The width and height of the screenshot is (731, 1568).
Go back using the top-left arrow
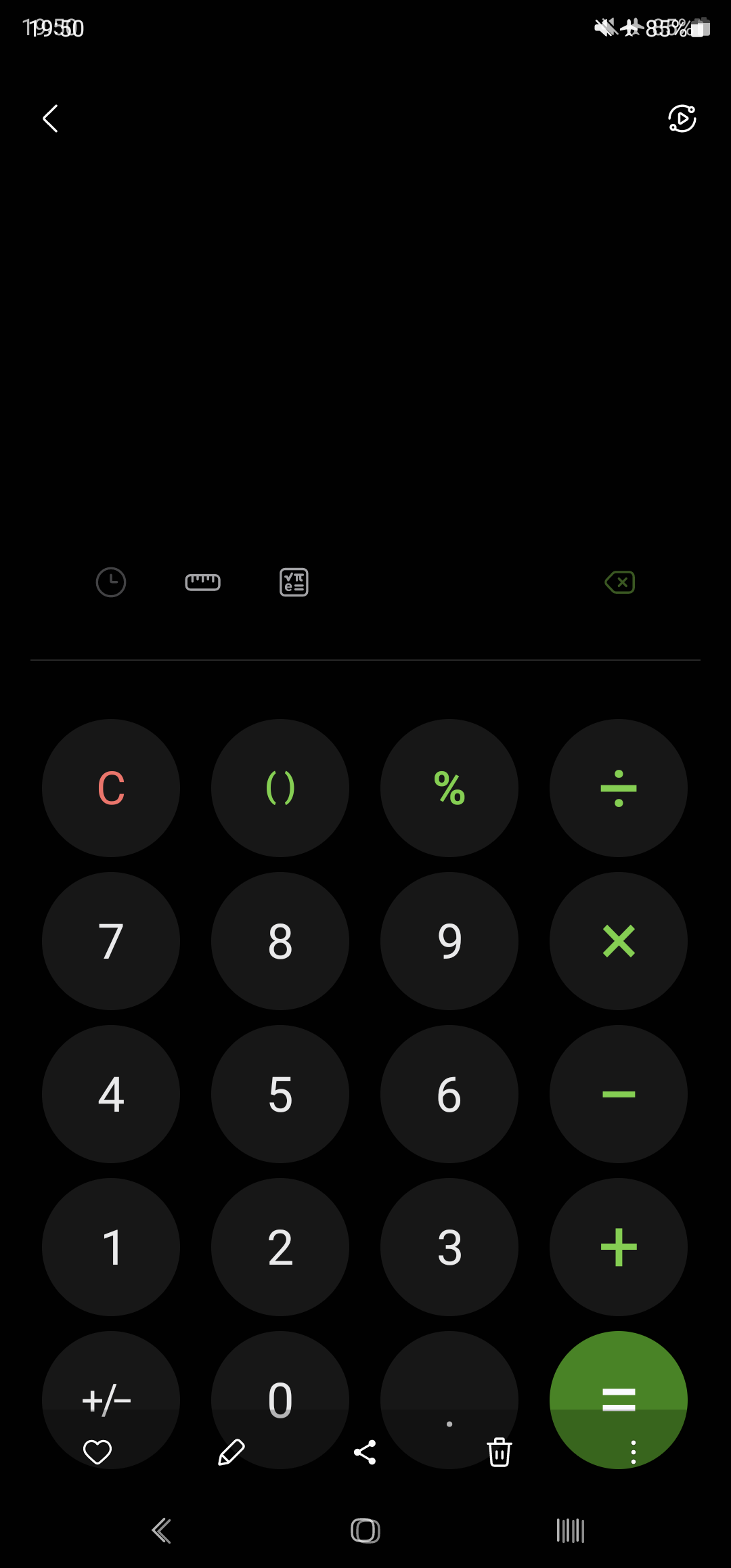coord(51,118)
